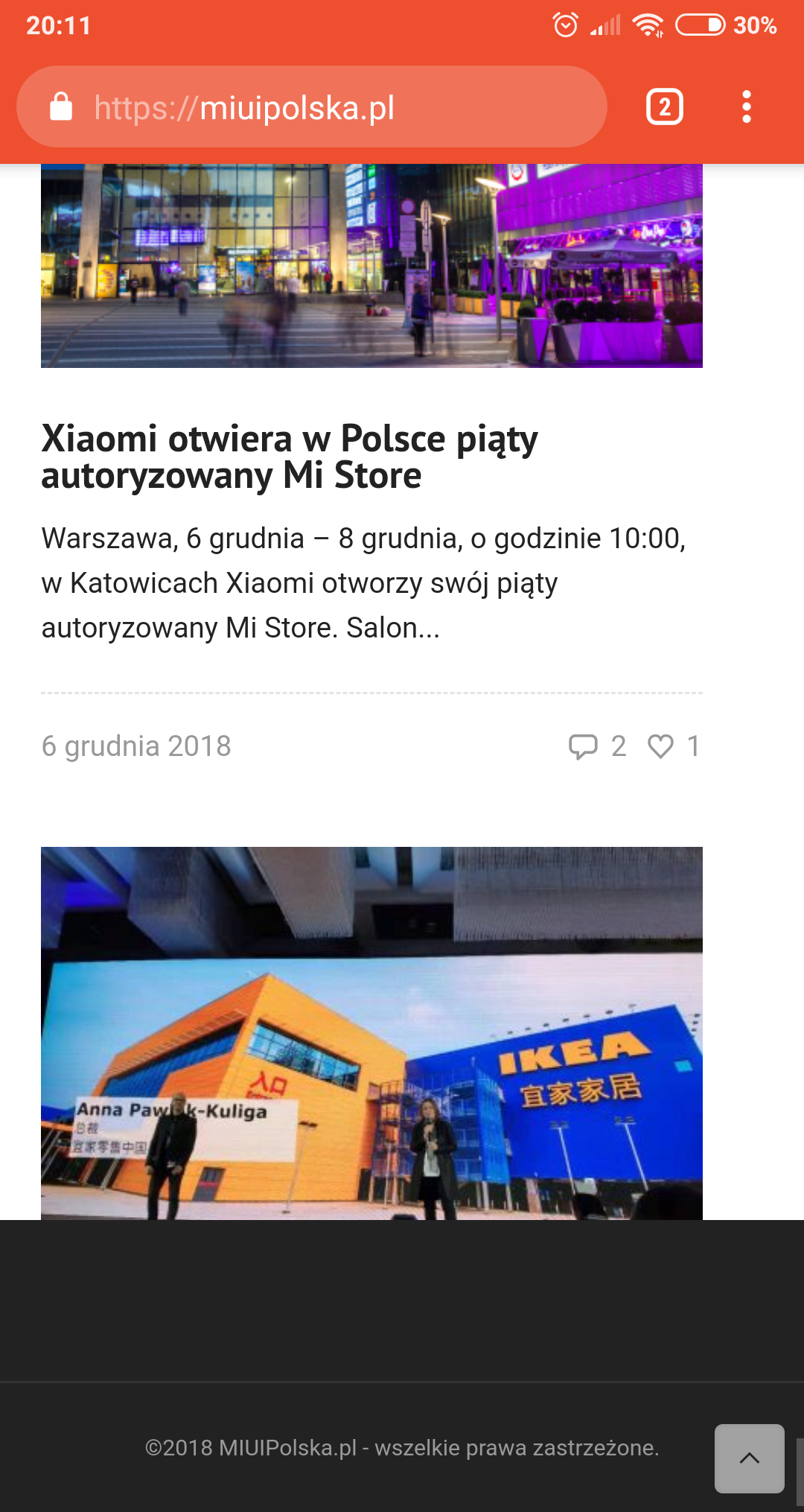Open the Katowice Mi Store article photo
804x1512 pixels.
click(371, 266)
